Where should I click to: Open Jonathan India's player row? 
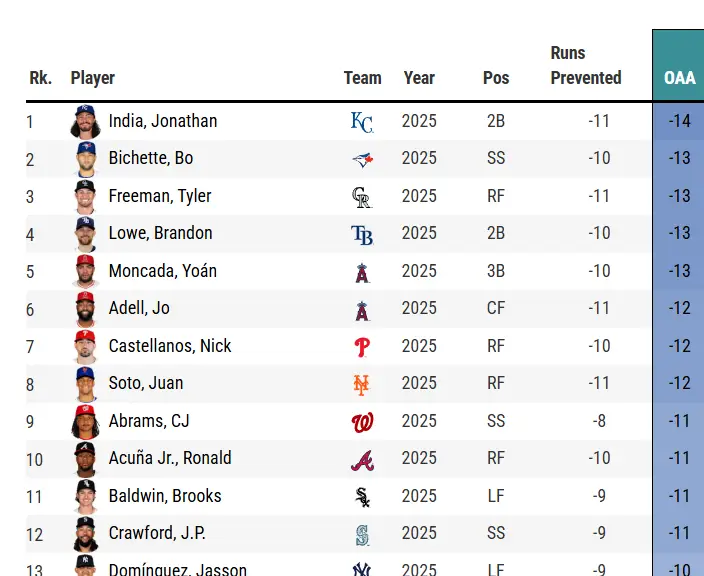[163, 121]
